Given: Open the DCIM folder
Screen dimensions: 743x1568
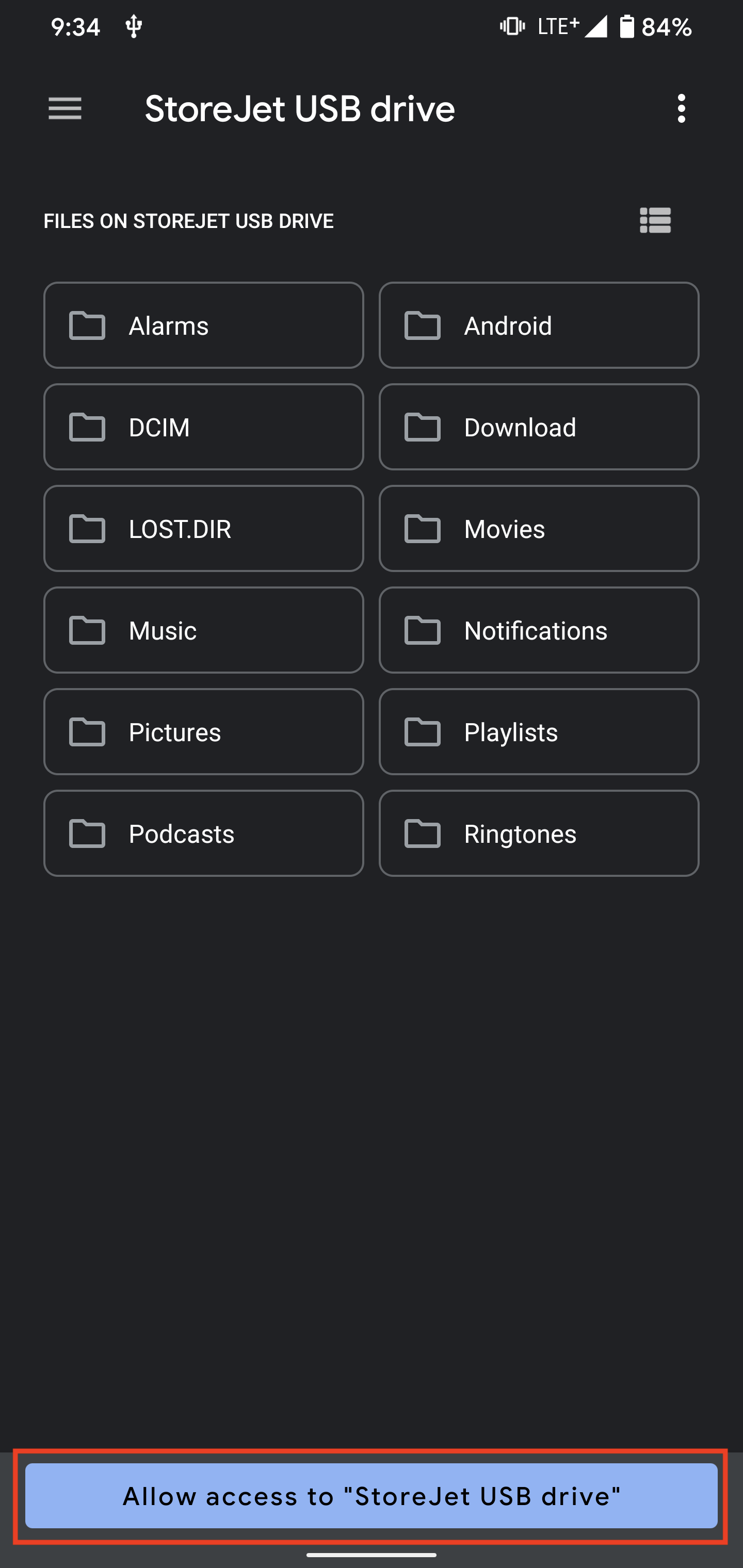Looking at the screenshot, I should tap(203, 427).
